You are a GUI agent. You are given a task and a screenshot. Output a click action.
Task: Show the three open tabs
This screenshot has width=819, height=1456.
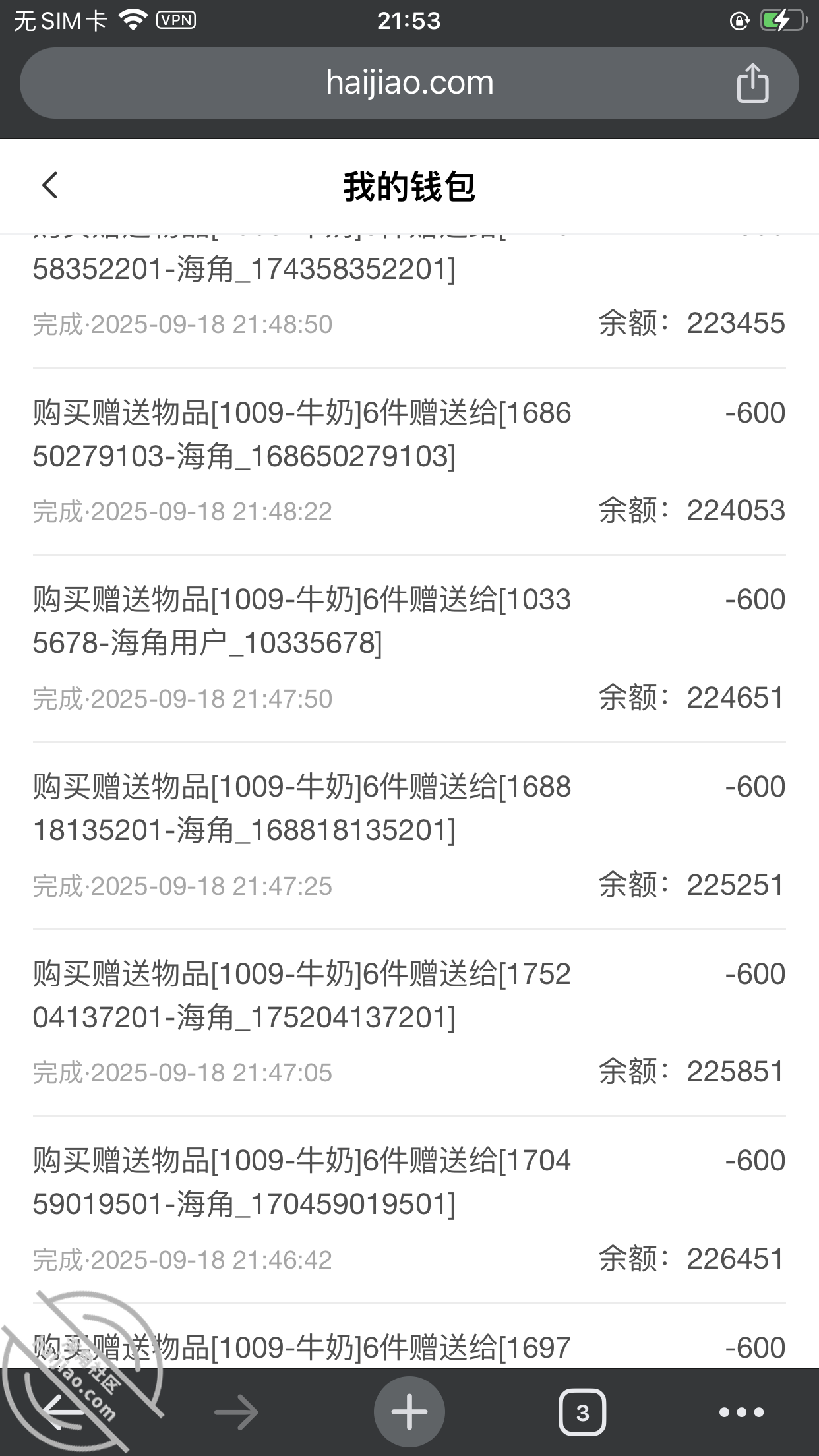click(582, 1412)
